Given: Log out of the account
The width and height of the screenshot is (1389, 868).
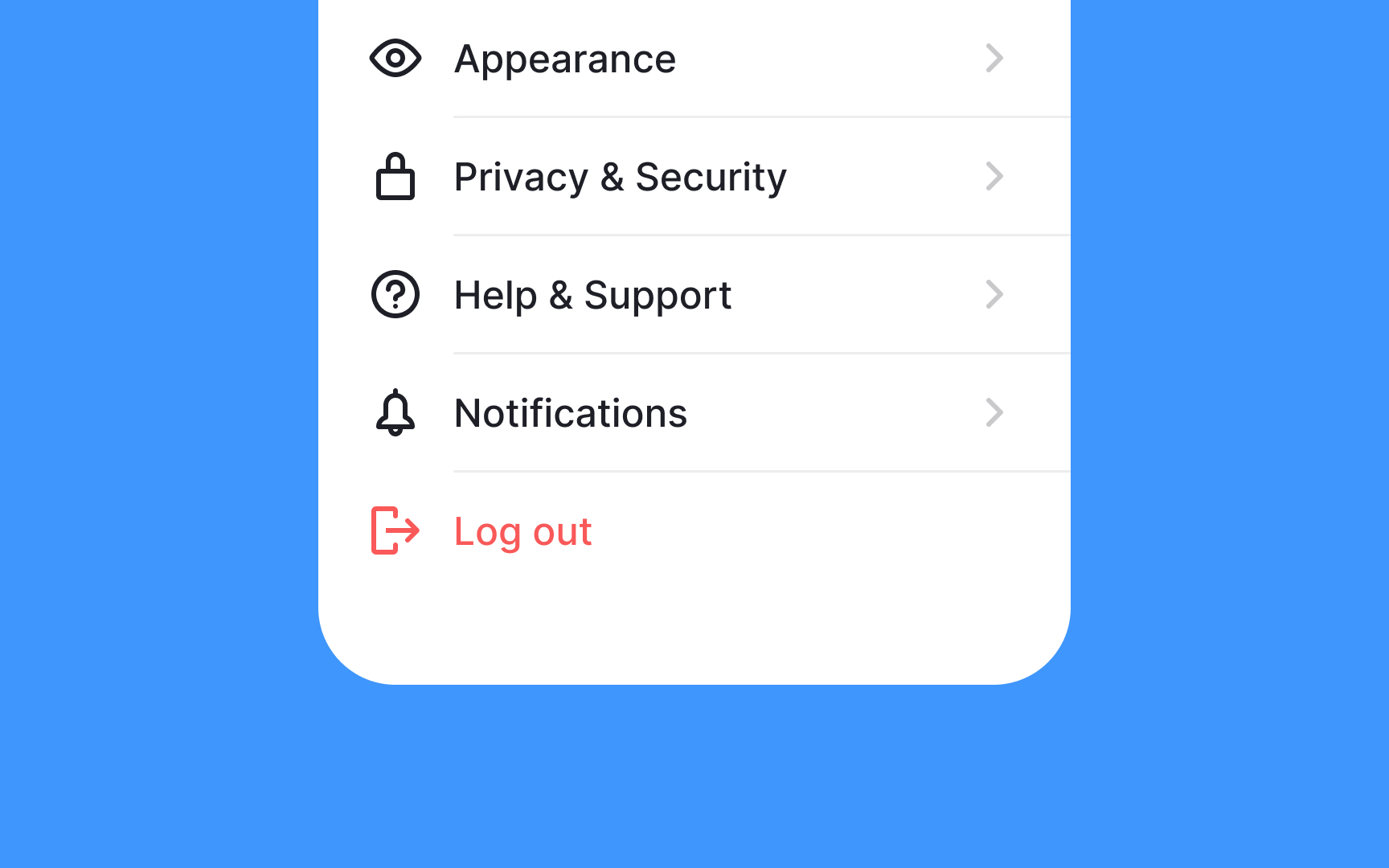Looking at the screenshot, I should 522,531.
